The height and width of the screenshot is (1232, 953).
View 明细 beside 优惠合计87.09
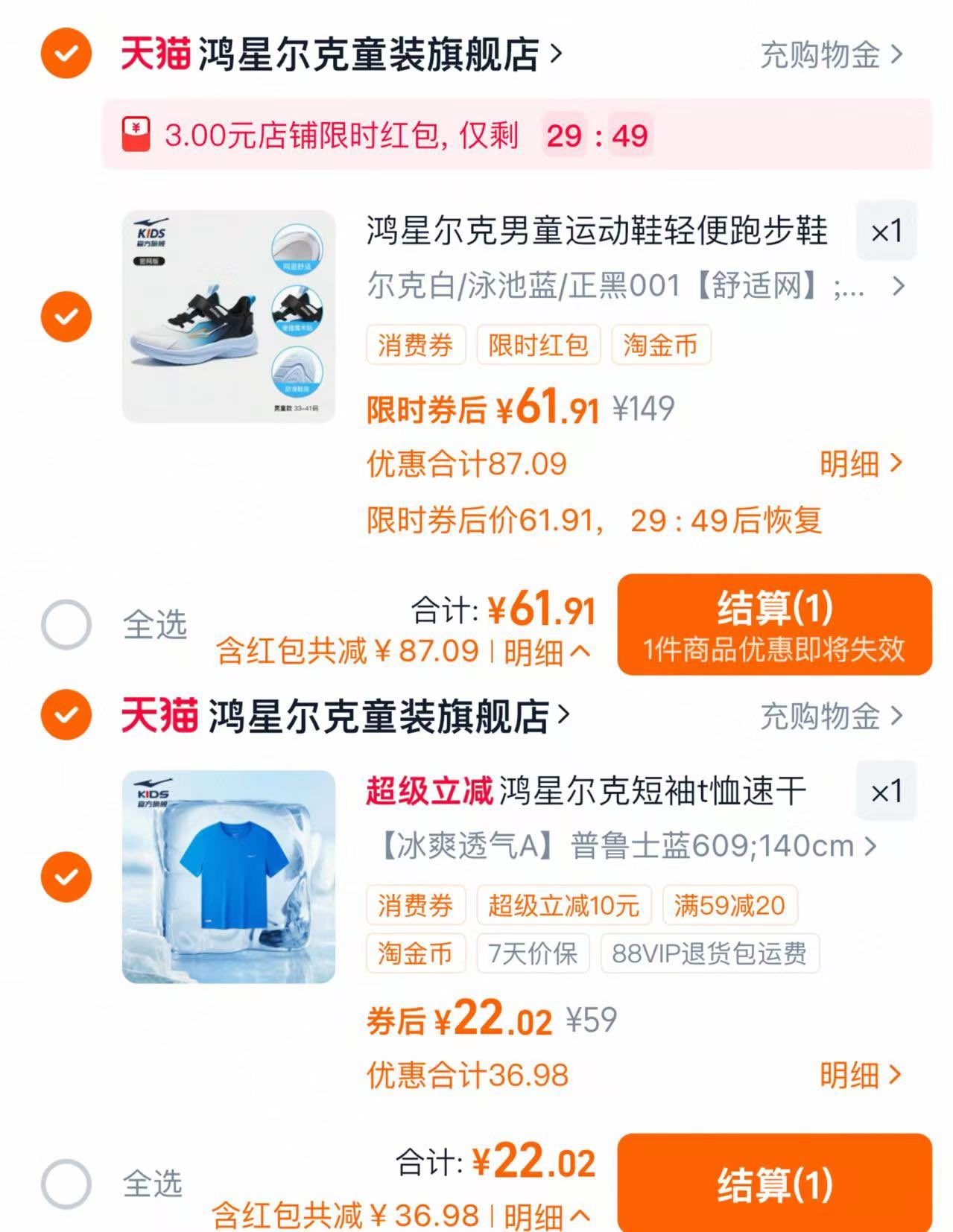(x=860, y=464)
